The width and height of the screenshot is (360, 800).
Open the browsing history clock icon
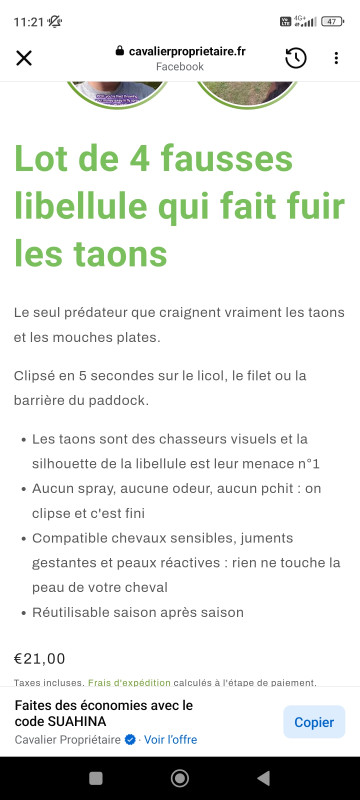coord(296,58)
